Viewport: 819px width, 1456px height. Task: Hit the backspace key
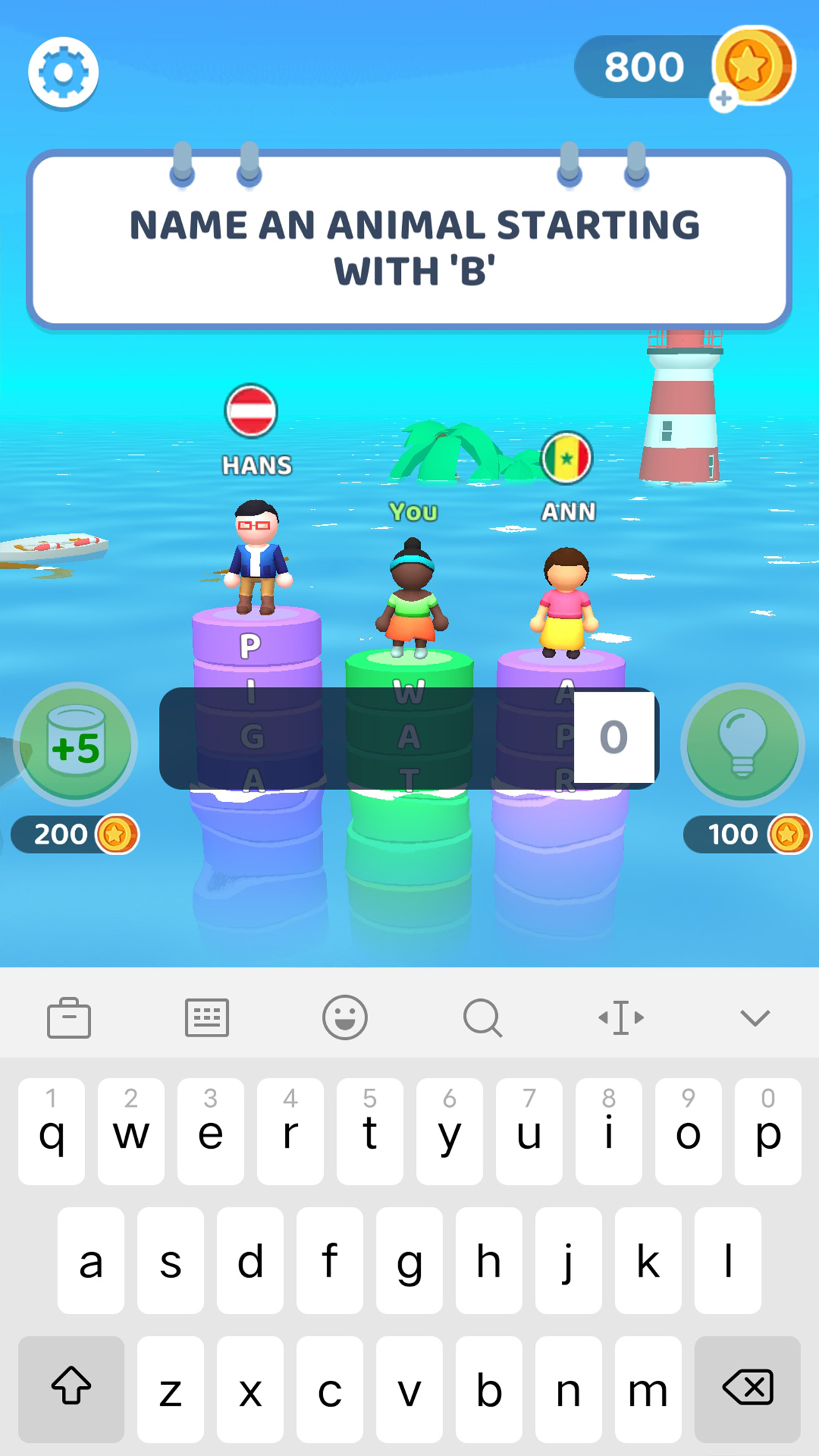(748, 1389)
